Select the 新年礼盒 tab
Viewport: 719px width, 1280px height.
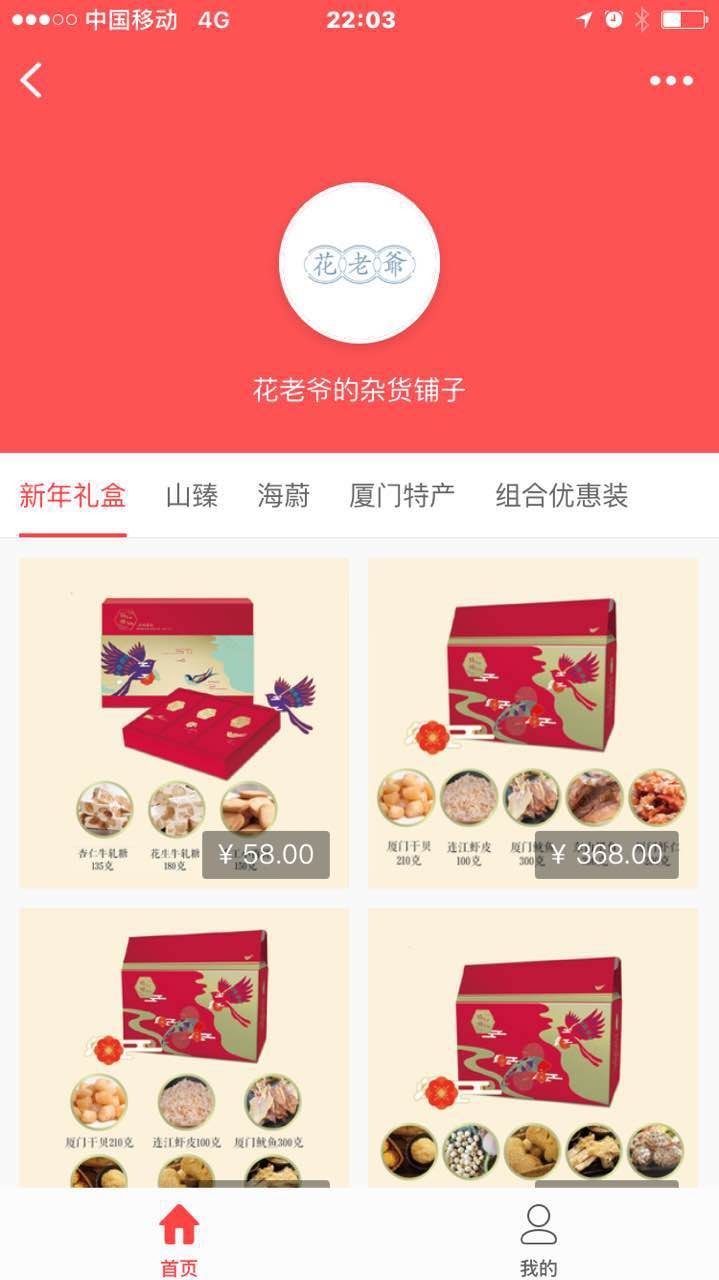[x=73, y=496]
